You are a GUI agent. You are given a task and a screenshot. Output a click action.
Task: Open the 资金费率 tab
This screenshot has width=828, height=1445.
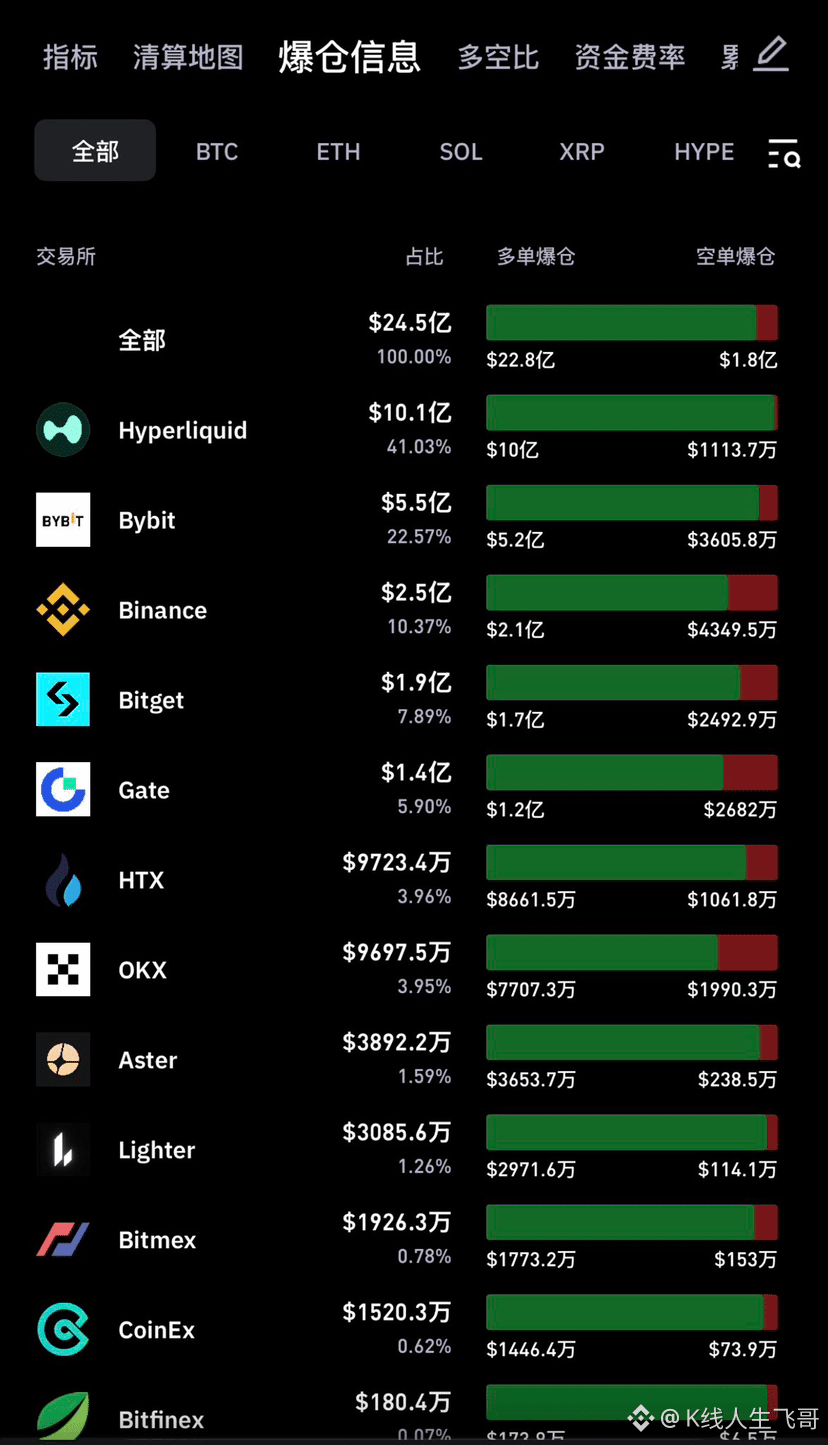point(629,57)
